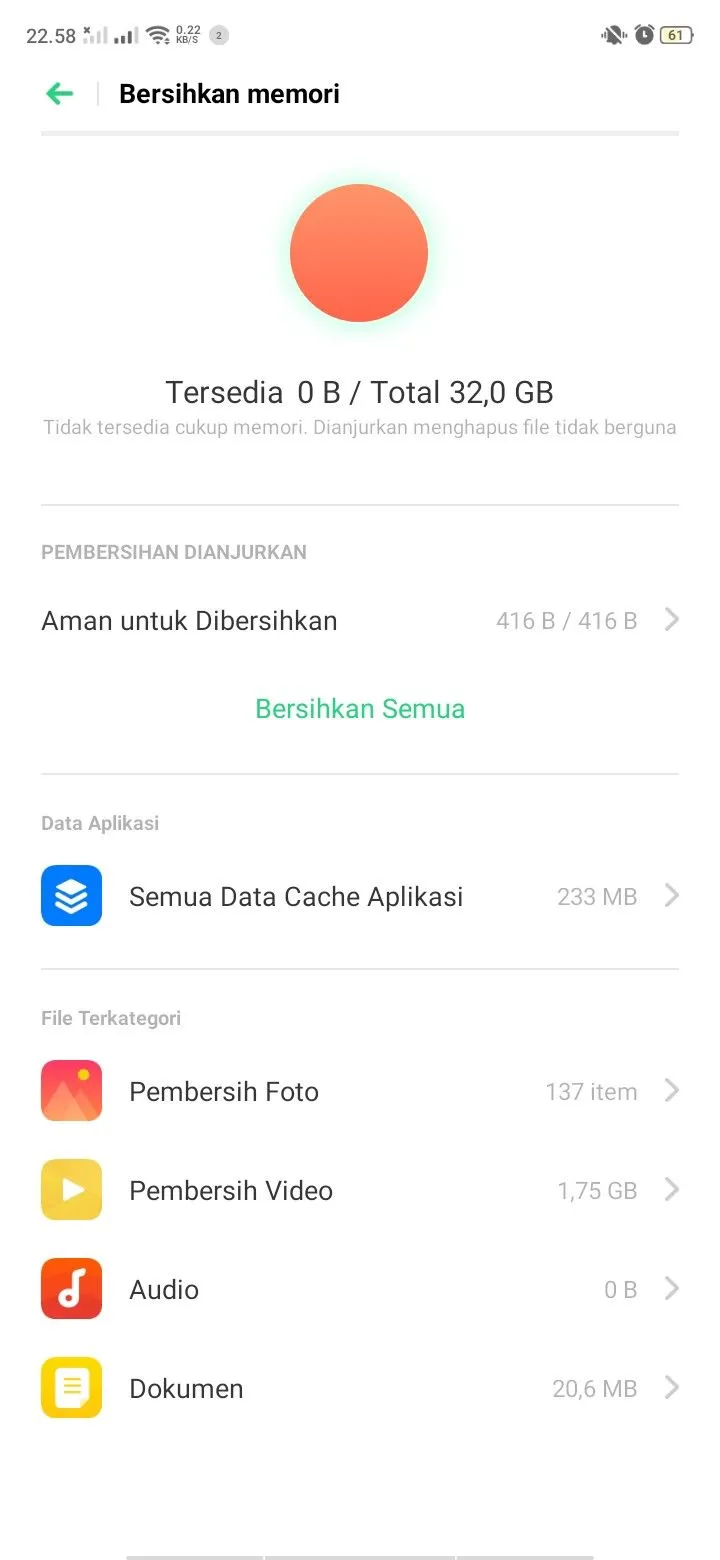The image size is (720, 1560).
Task: Open Semua Data Cache Aplikasi
Action: [359, 896]
